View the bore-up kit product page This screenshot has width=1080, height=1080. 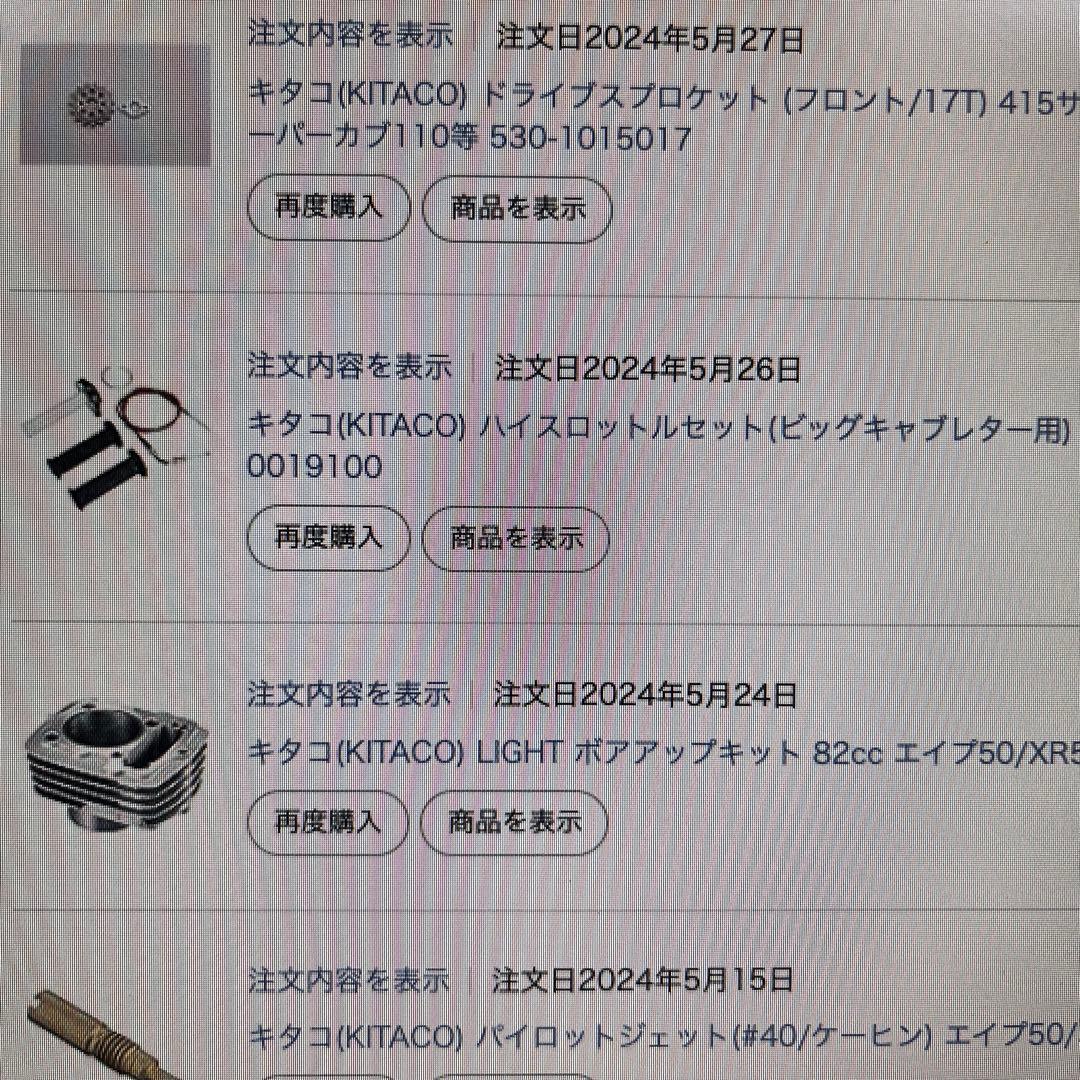pyautogui.click(x=514, y=822)
